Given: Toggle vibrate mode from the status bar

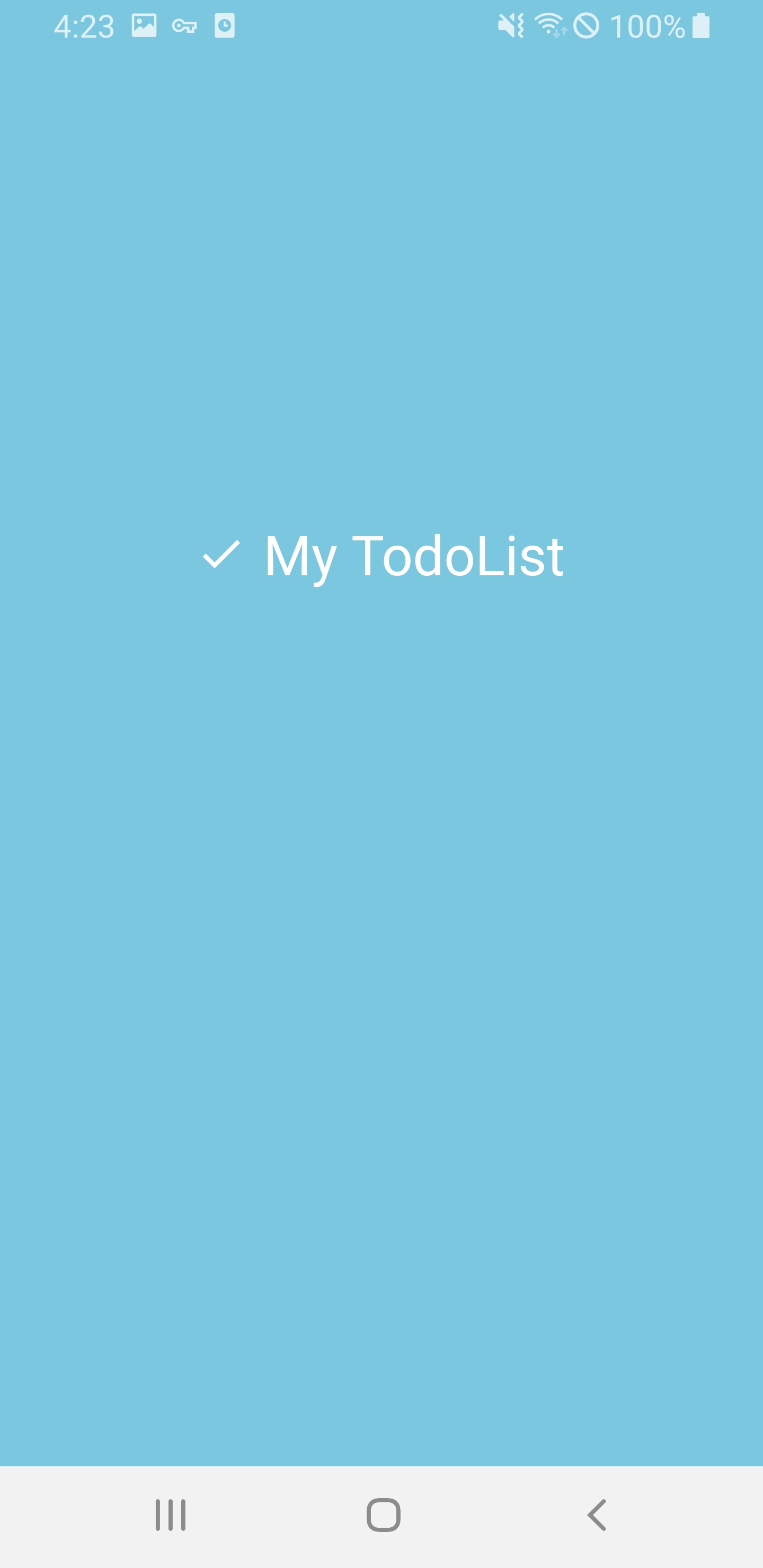Looking at the screenshot, I should tap(512, 25).
